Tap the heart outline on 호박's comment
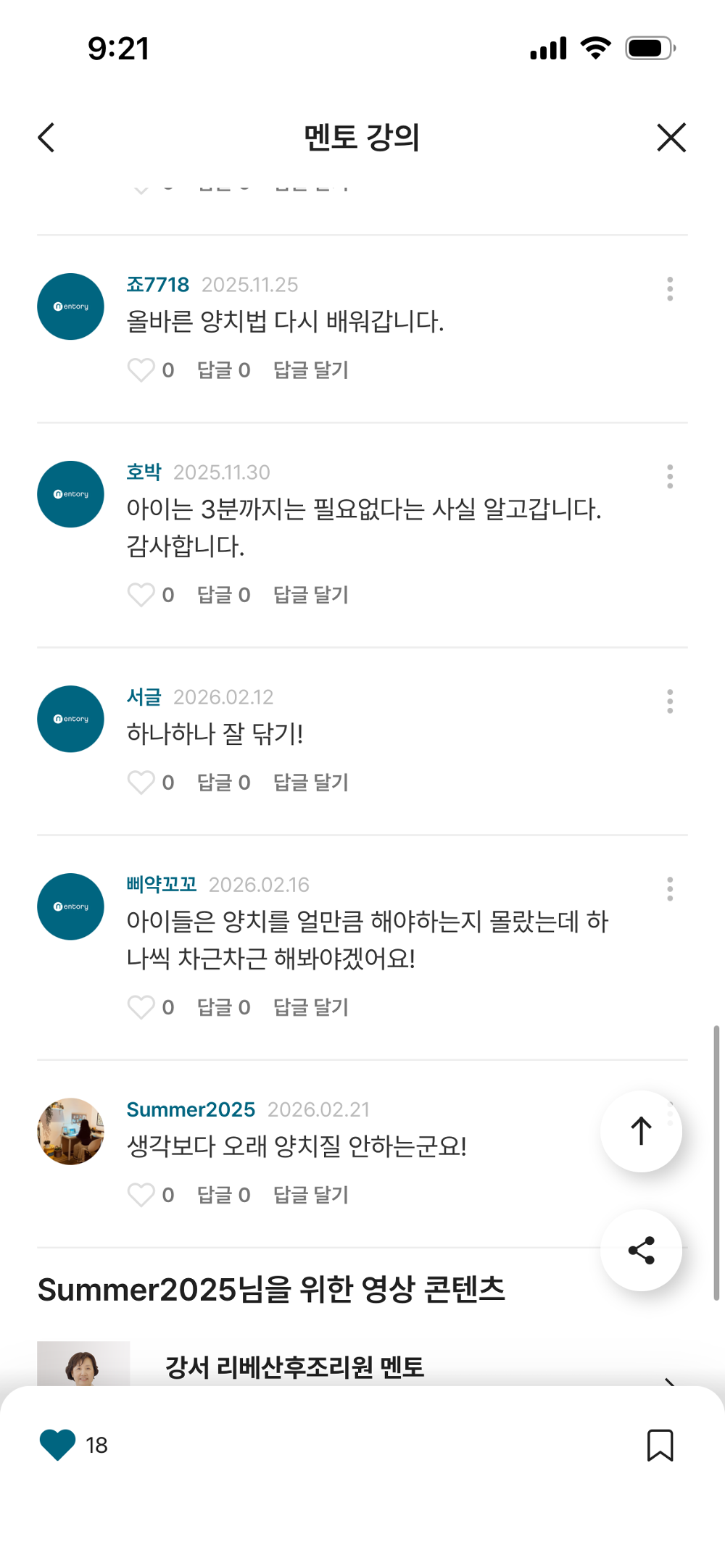Viewport: 725px width, 1568px height. click(141, 594)
